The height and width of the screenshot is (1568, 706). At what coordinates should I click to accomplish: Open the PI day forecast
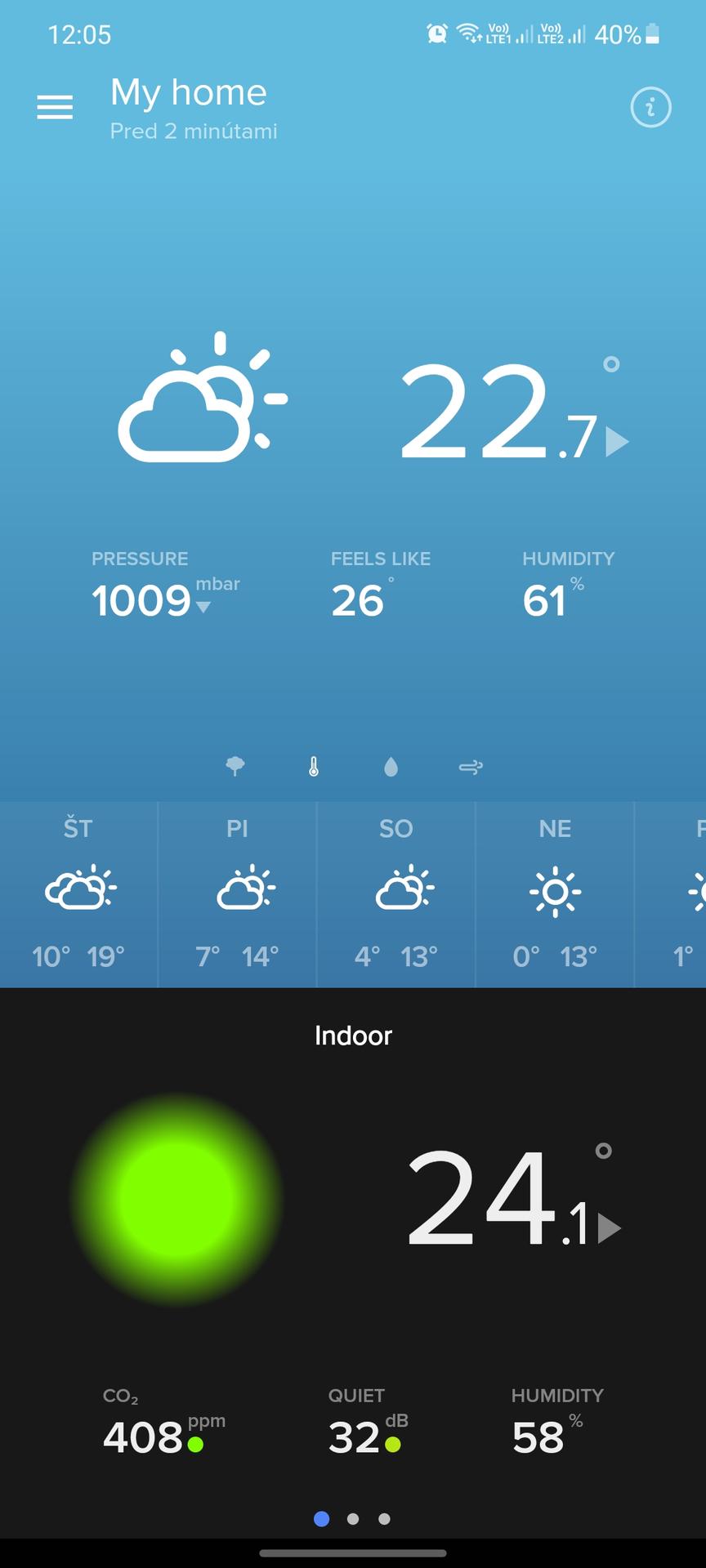coord(237,894)
